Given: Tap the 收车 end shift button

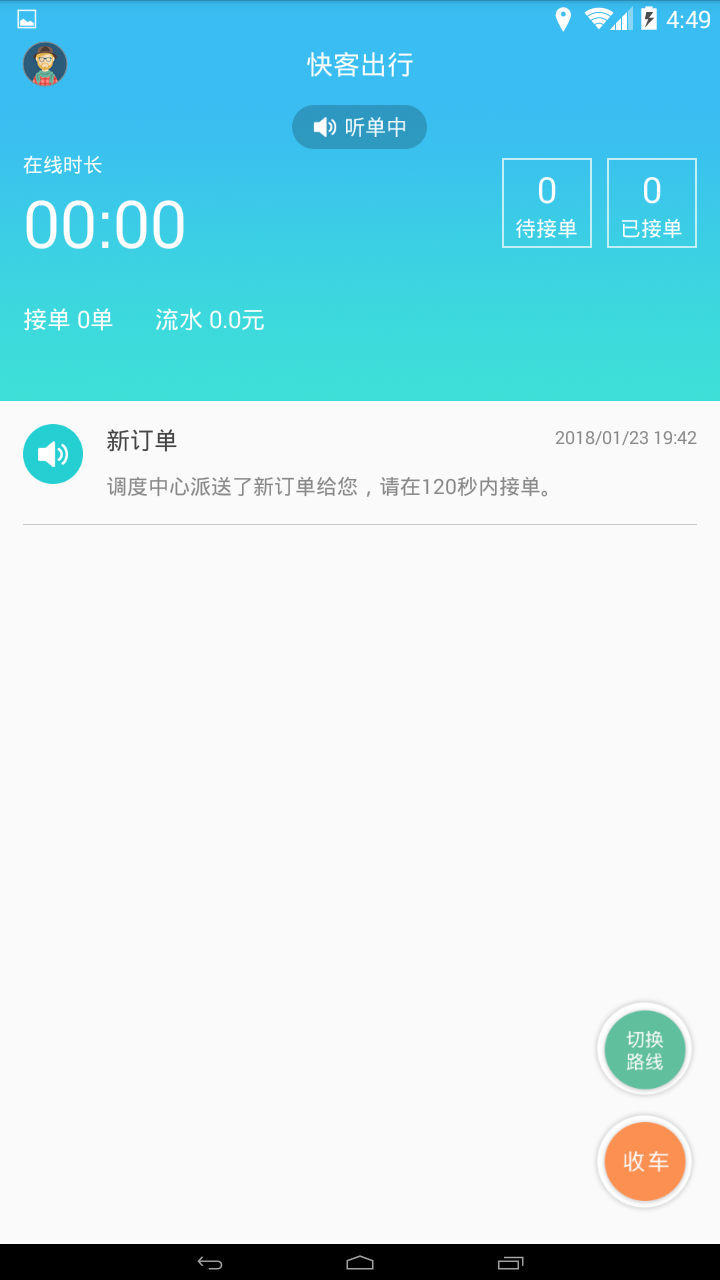Looking at the screenshot, I should (x=645, y=1162).
